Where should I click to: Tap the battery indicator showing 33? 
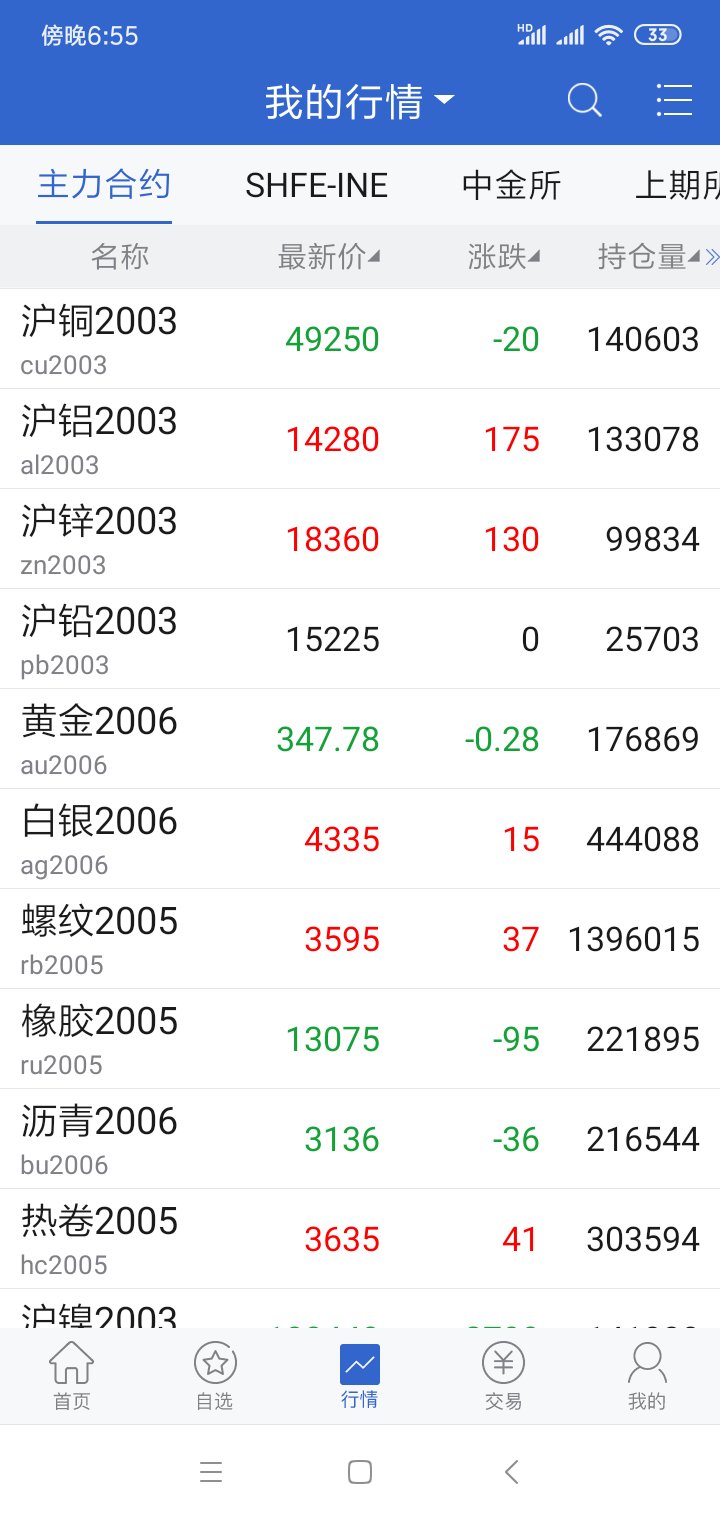659,34
